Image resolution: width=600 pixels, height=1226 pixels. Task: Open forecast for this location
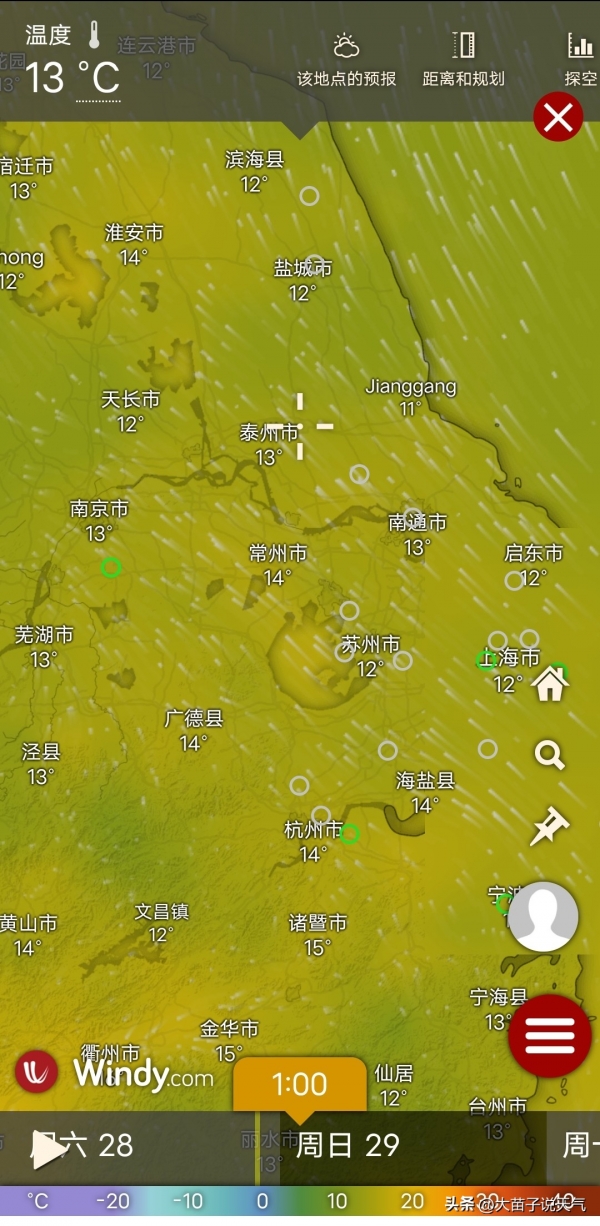[x=346, y=60]
